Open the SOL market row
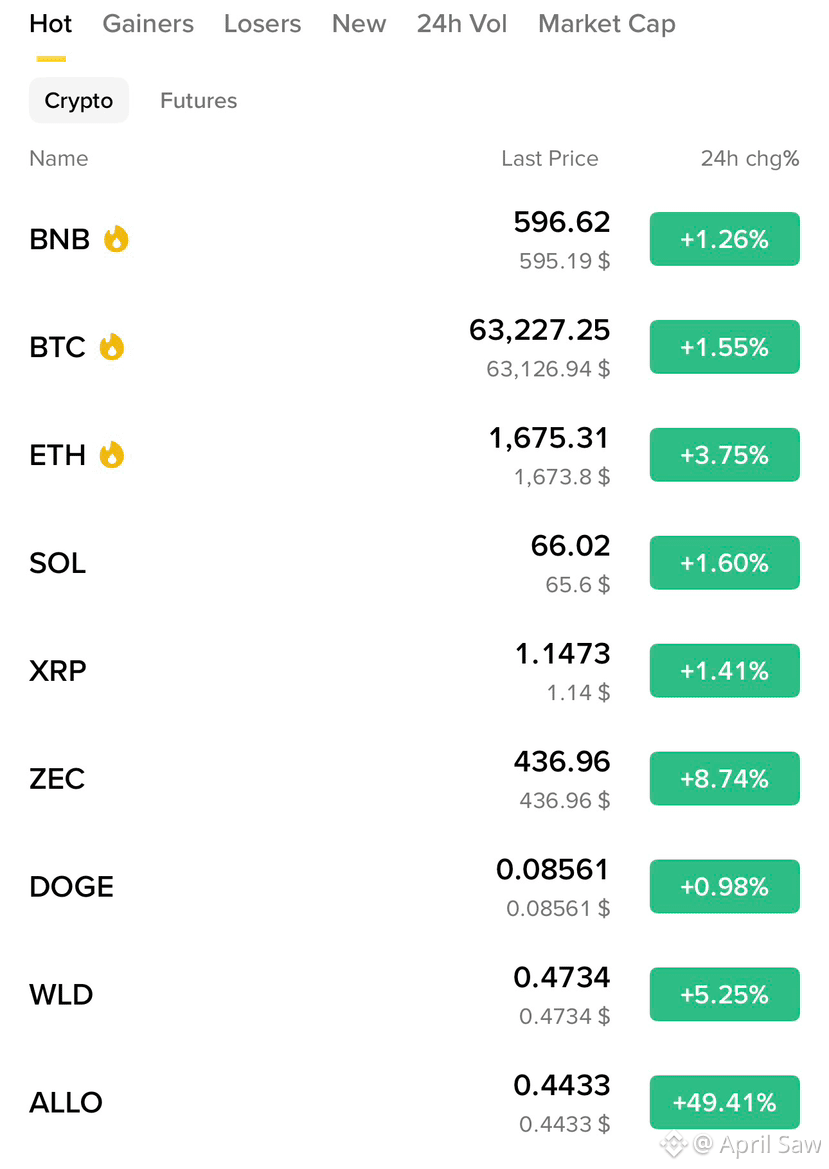The width and height of the screenshot is (829, 1169). [x=414, y=563]
